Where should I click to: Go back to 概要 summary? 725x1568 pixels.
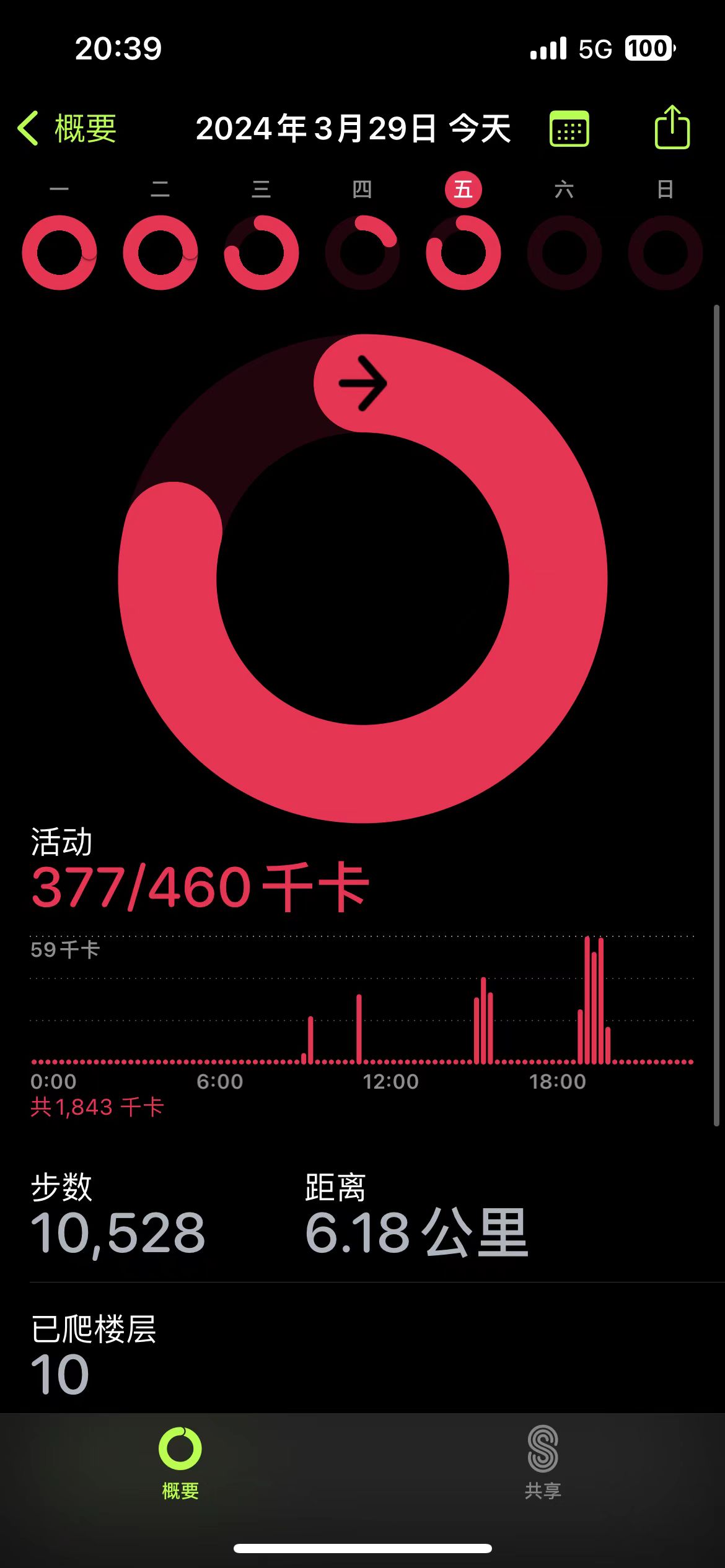tap(67, 129)
